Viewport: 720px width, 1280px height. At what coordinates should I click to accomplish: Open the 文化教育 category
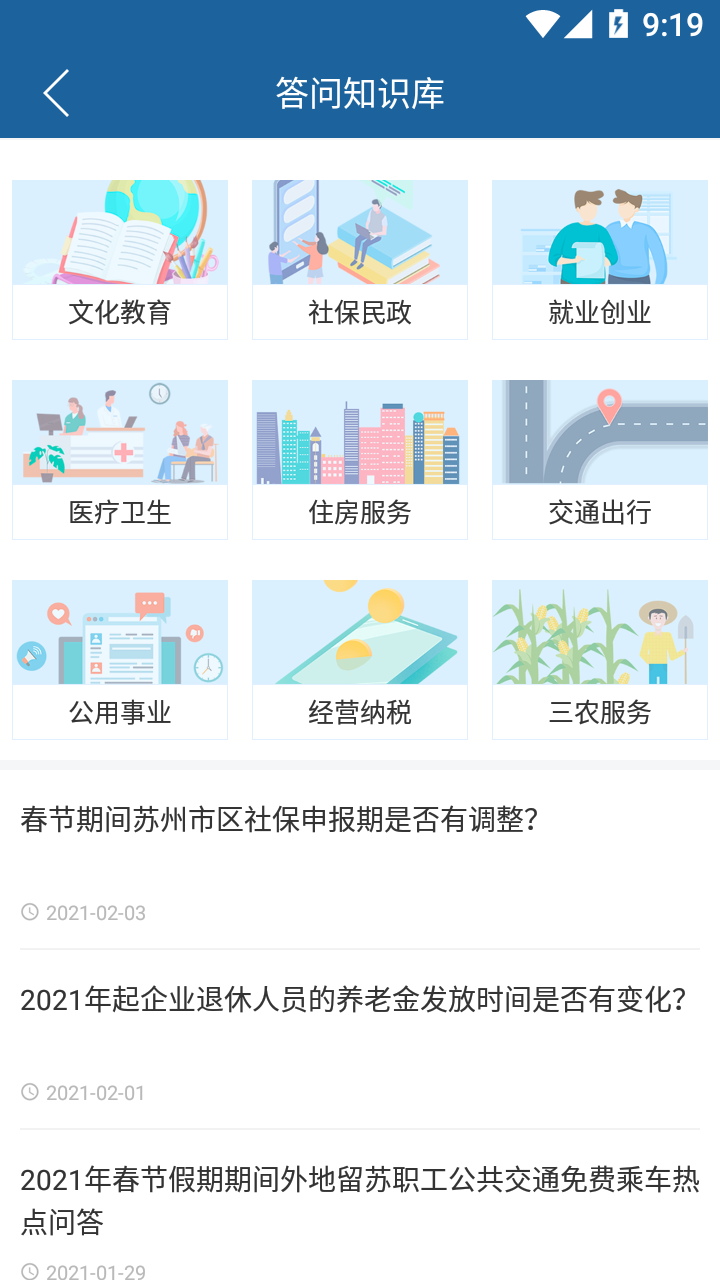click(x=120, y=260)
